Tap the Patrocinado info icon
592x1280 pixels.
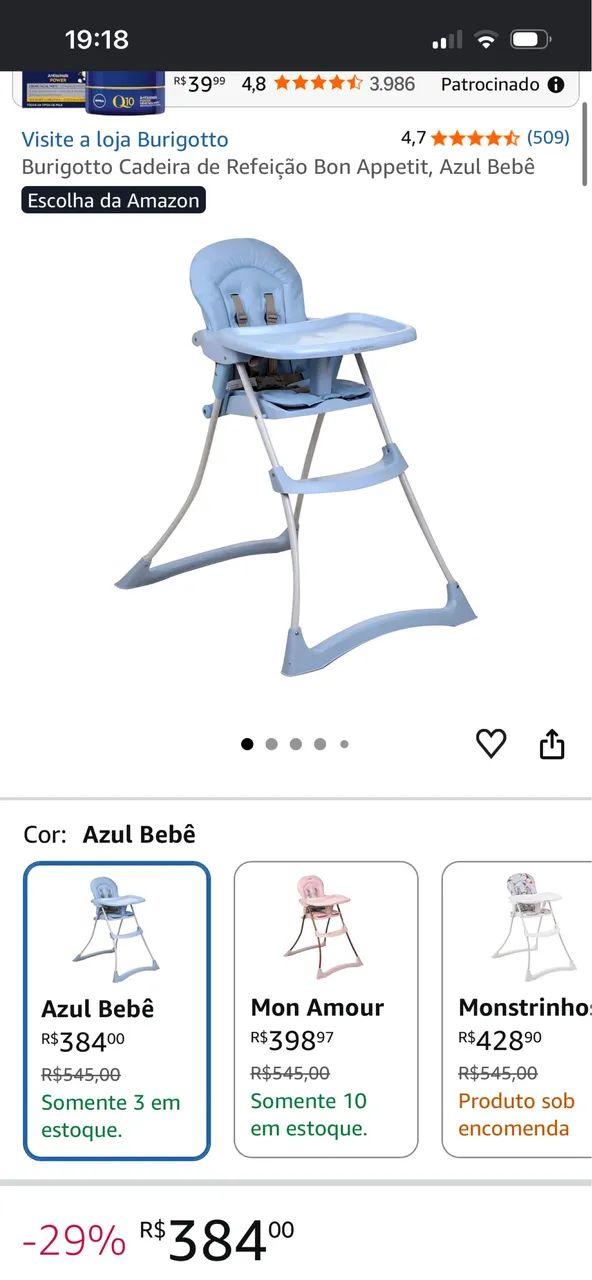(556, 85)
